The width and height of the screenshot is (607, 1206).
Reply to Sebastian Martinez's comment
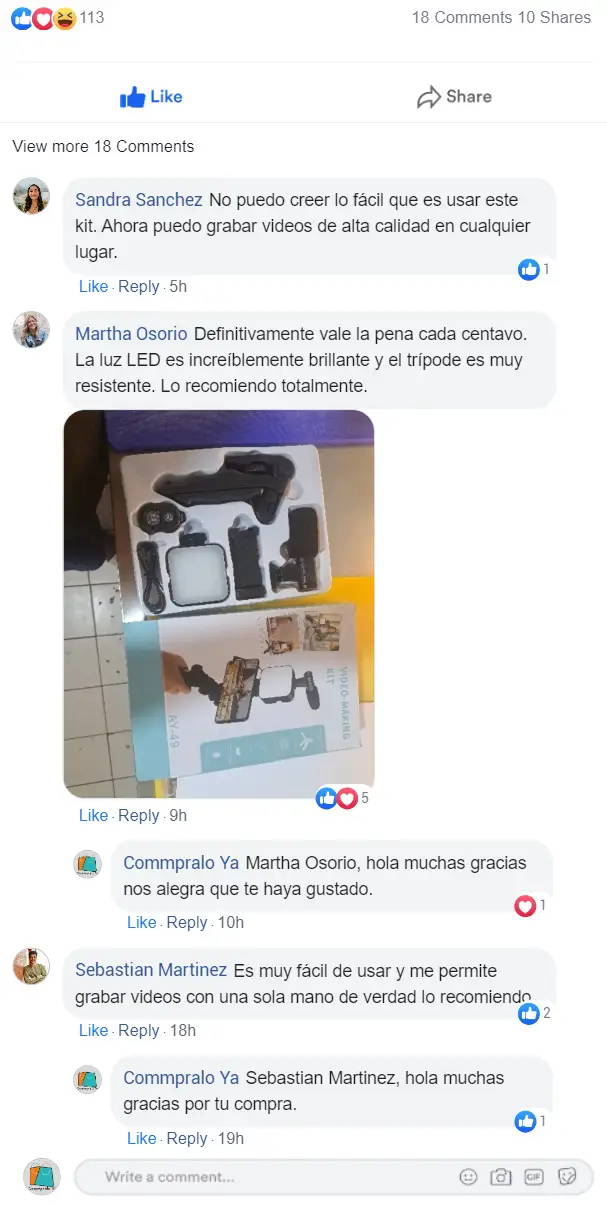tap(138, 1030)
